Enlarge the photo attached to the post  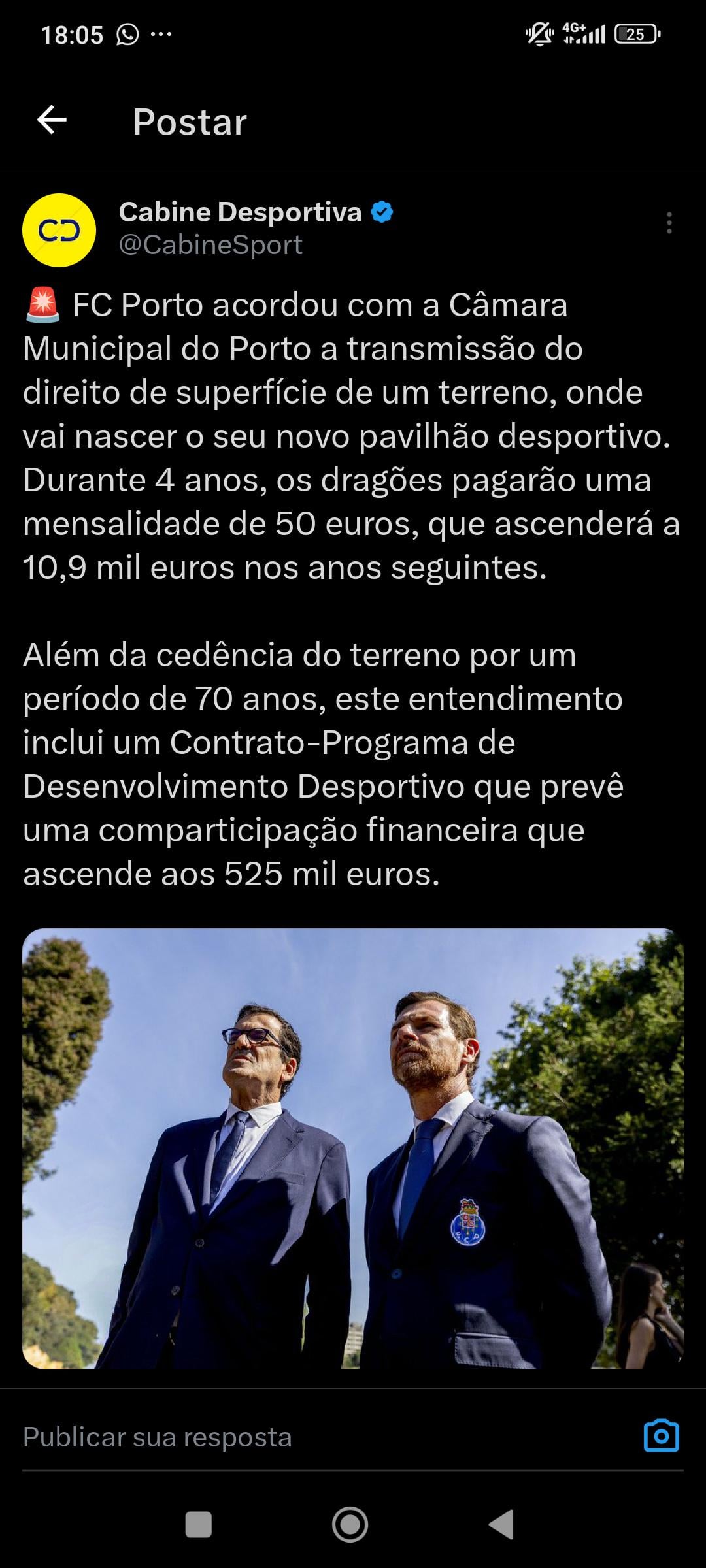coord(353,1149)
